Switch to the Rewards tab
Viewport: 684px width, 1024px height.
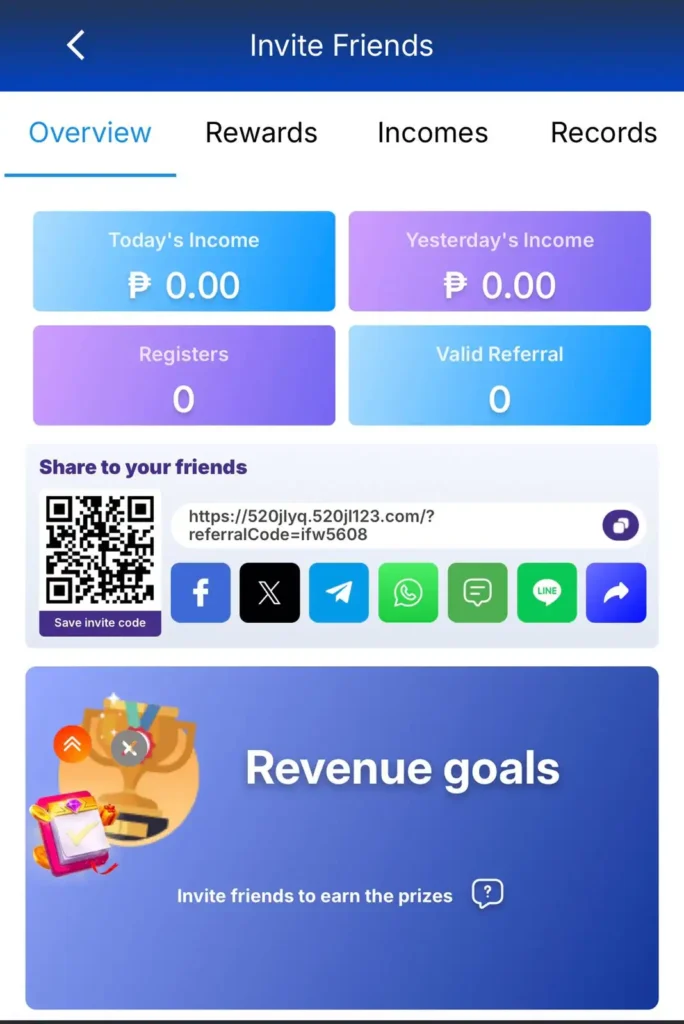coord(261,133)
